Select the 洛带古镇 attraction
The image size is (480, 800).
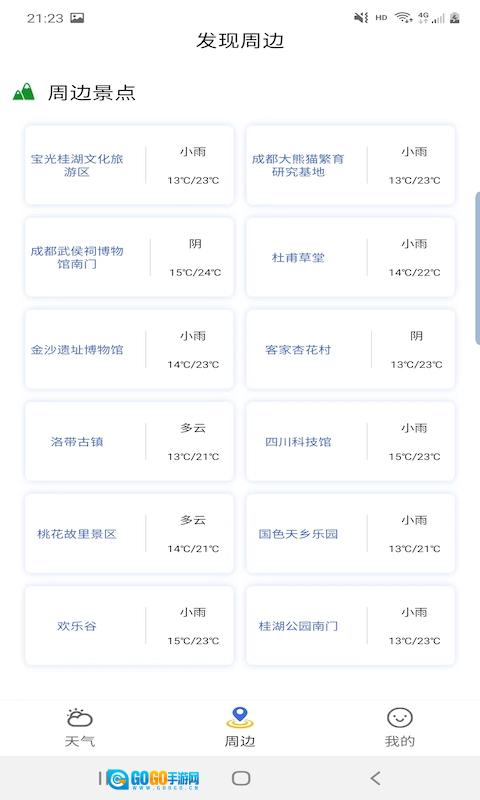pyautogui.click(x=129, y=442)
